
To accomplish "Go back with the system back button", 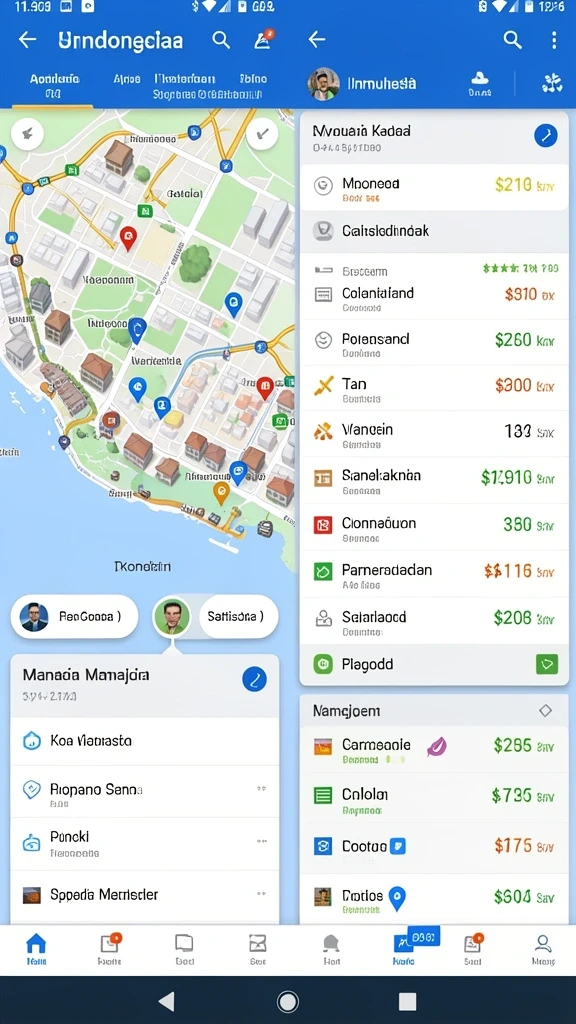I will click(167, 1000).
